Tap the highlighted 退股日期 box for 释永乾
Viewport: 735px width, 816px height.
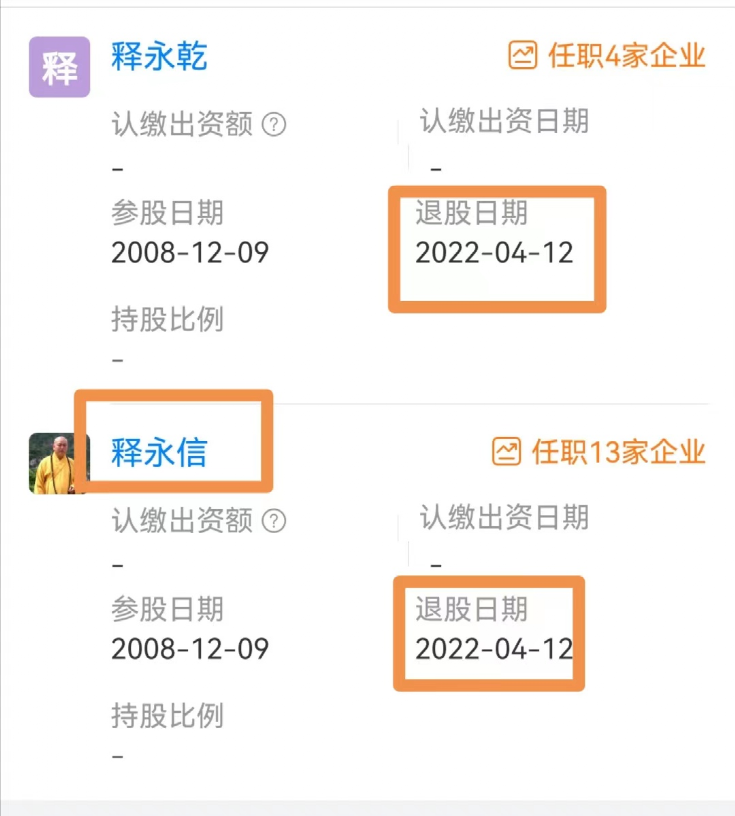pos(497,250)
